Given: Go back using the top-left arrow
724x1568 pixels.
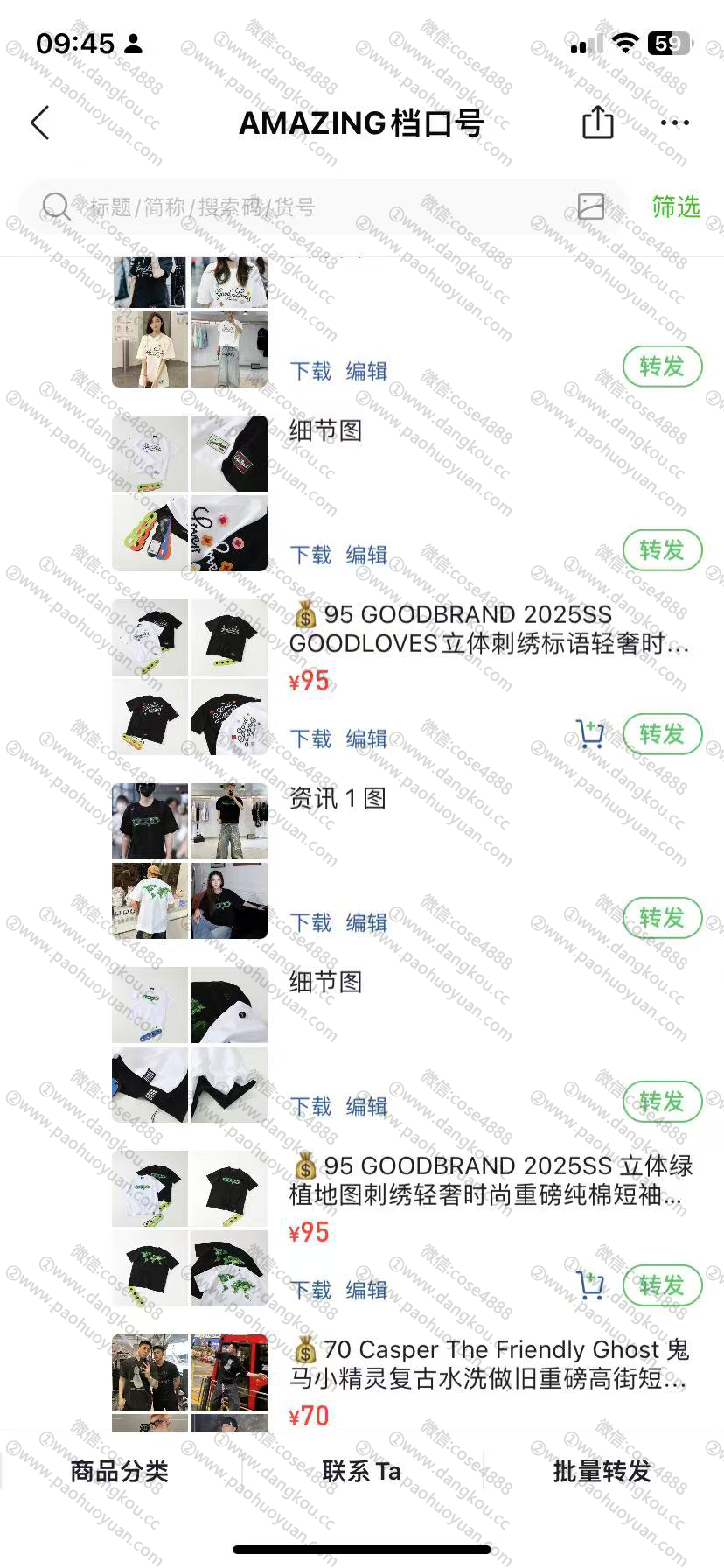Looking at the screenshot, I should [40, 123].
